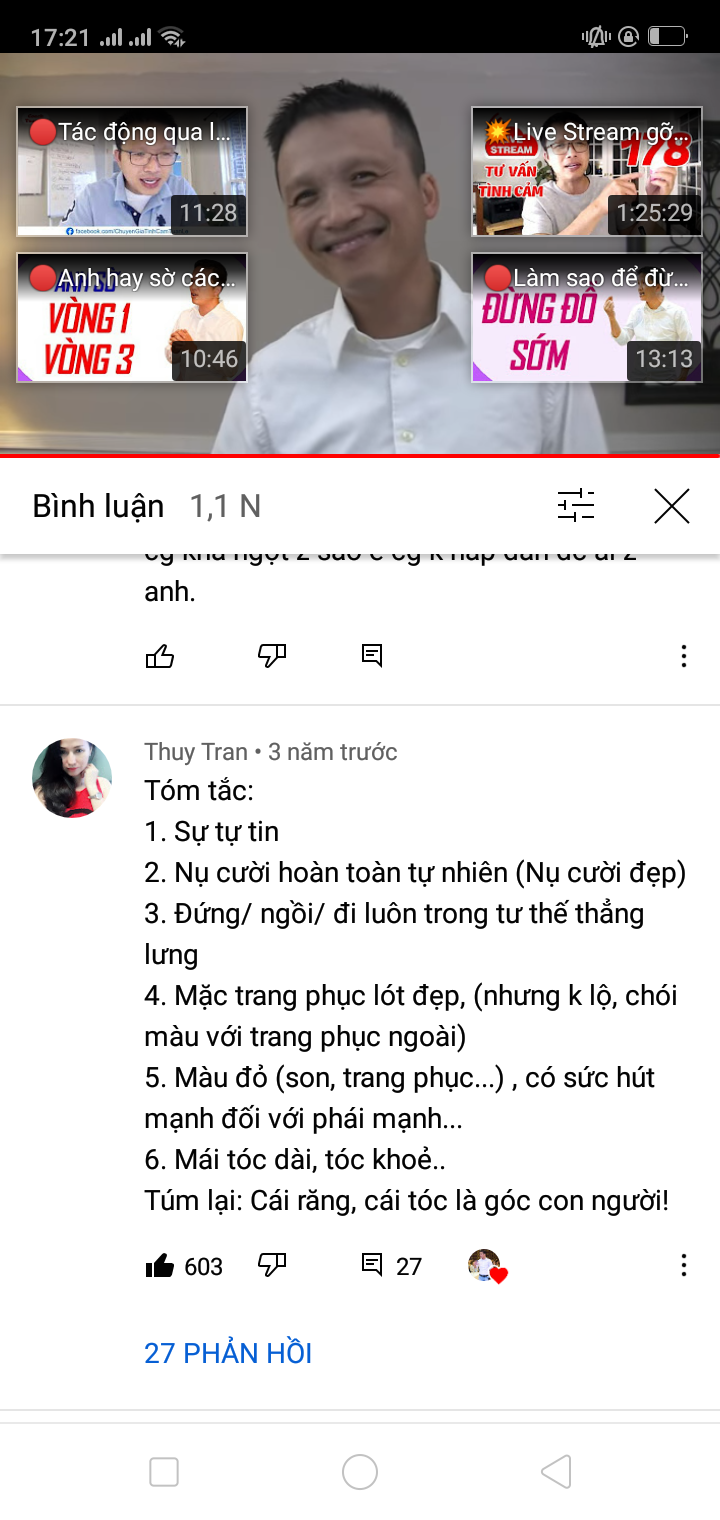Open Thuy Tran's profile picture

(x=72, y=779)
